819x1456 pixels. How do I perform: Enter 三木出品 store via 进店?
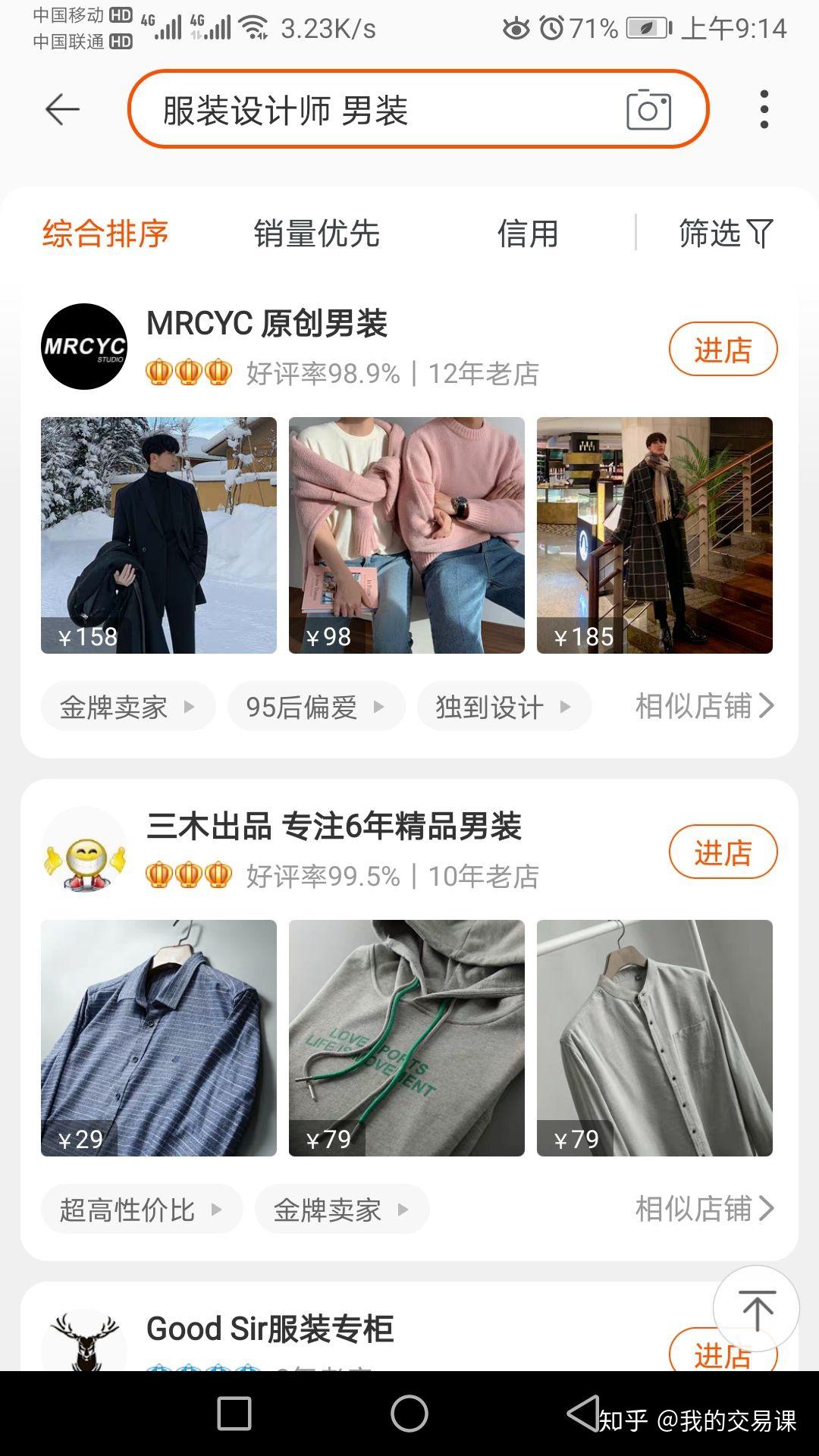click(x=723, y=852)
